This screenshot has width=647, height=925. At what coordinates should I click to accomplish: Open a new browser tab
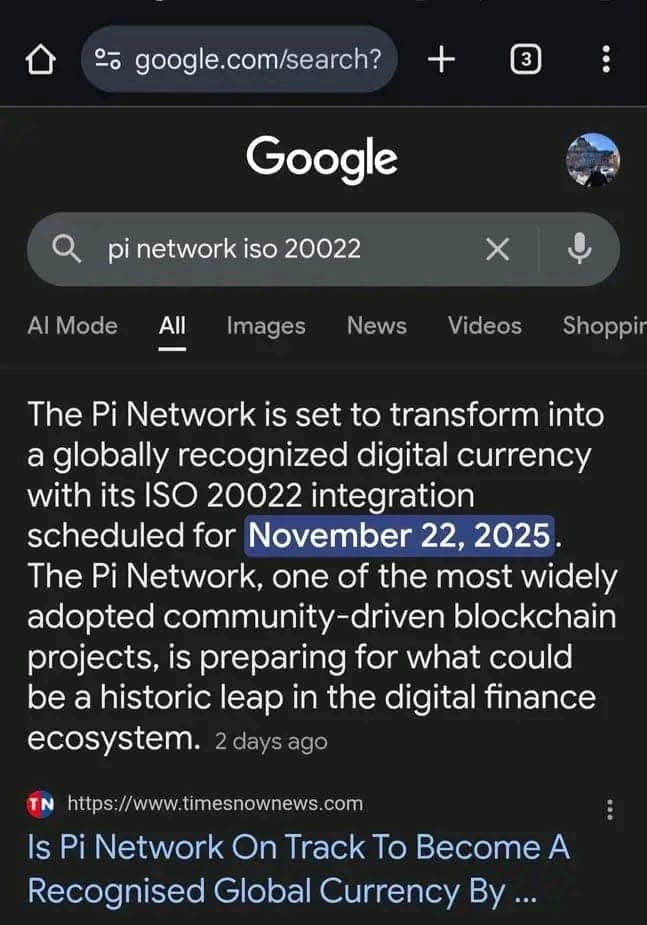click(x=441, y=60)
